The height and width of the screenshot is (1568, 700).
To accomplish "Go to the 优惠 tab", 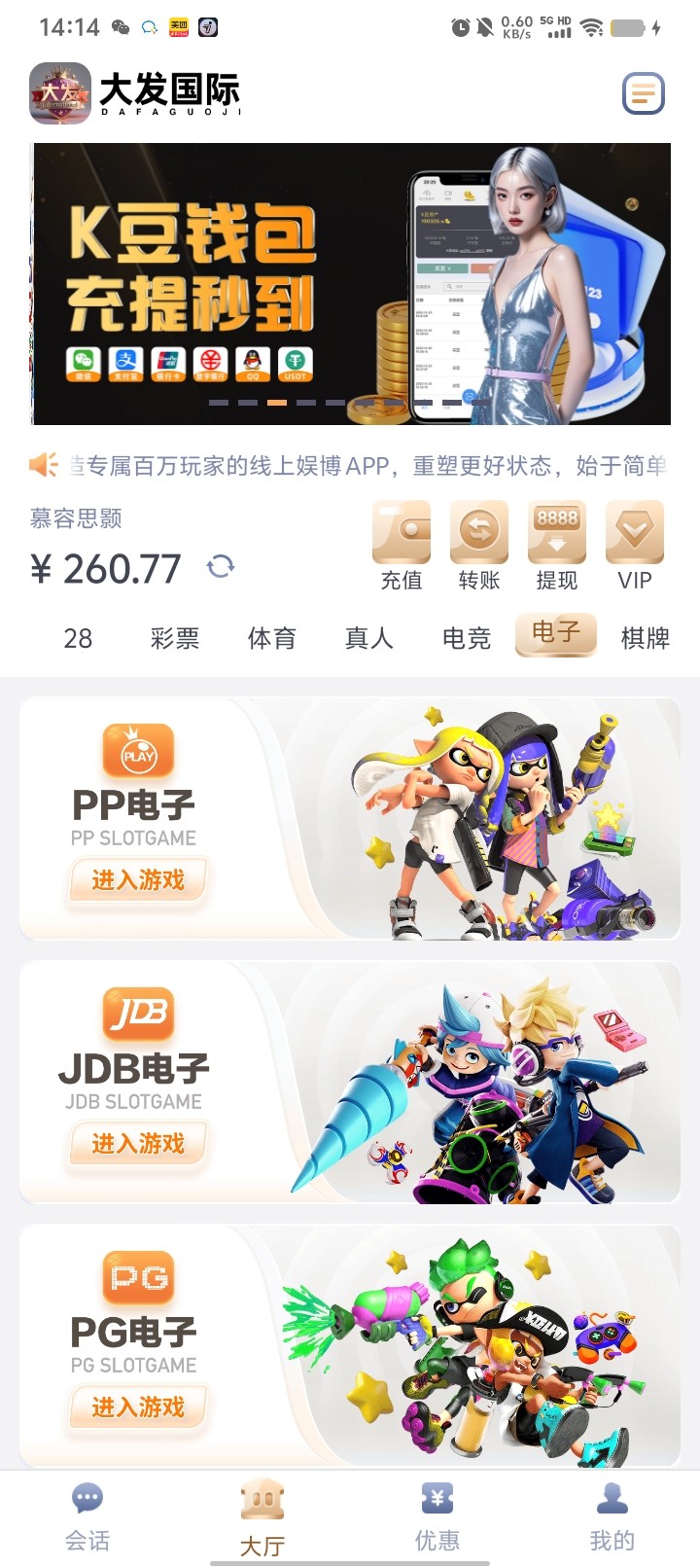I will click(437, 1517).
